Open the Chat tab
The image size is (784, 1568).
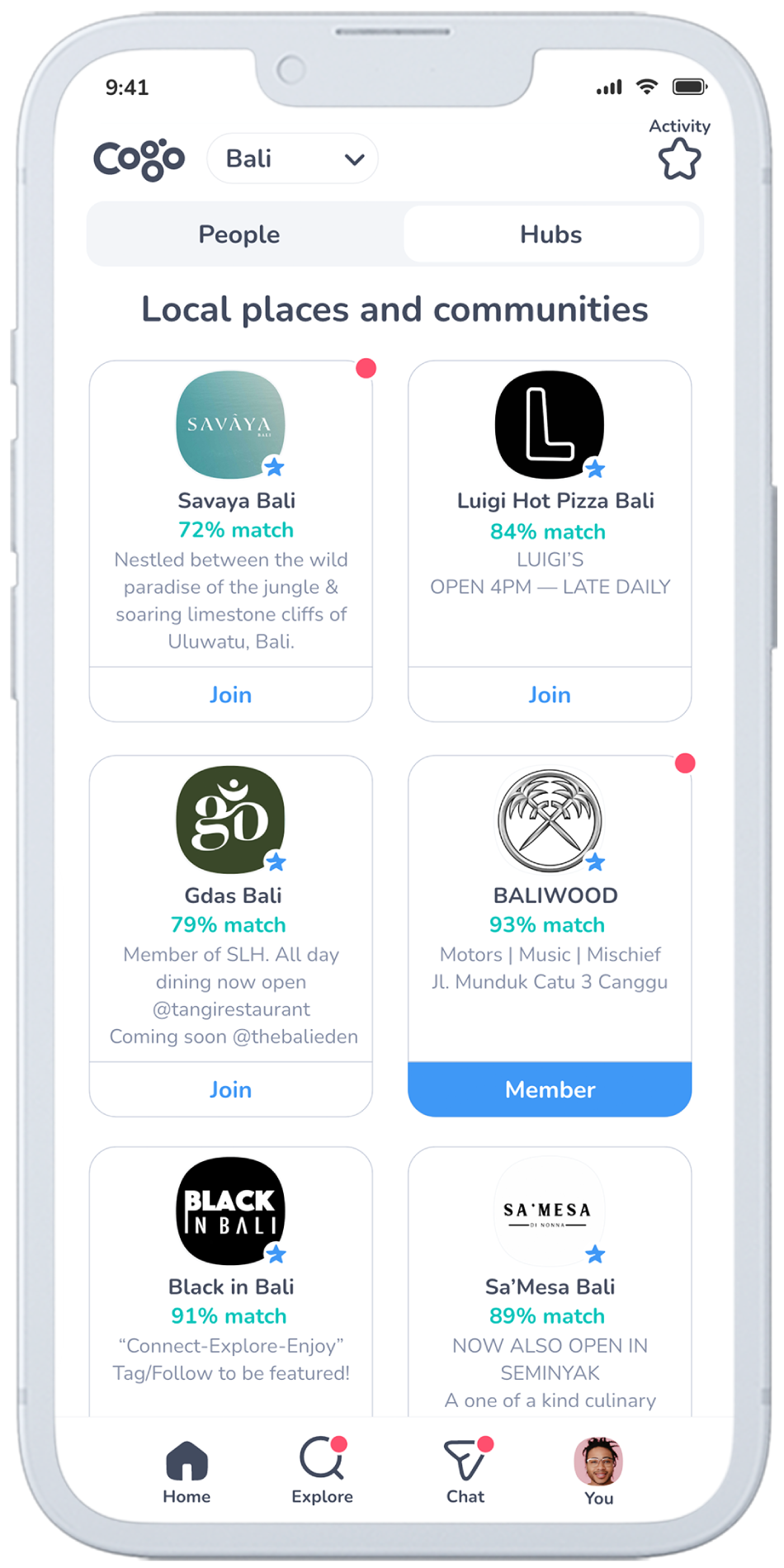pyautogui.click(x=465, y=1471)
